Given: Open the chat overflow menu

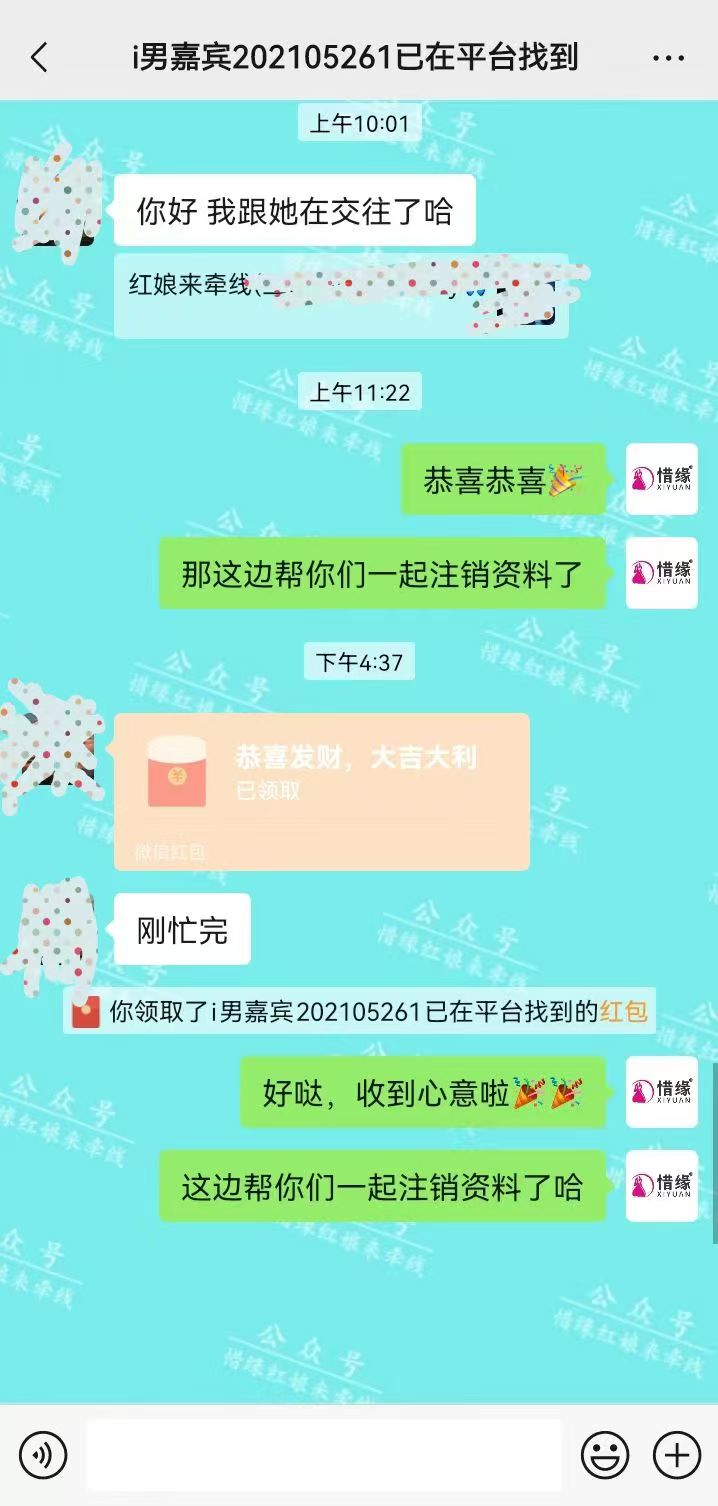Looking at the screenshot, I should click(668, 58).
